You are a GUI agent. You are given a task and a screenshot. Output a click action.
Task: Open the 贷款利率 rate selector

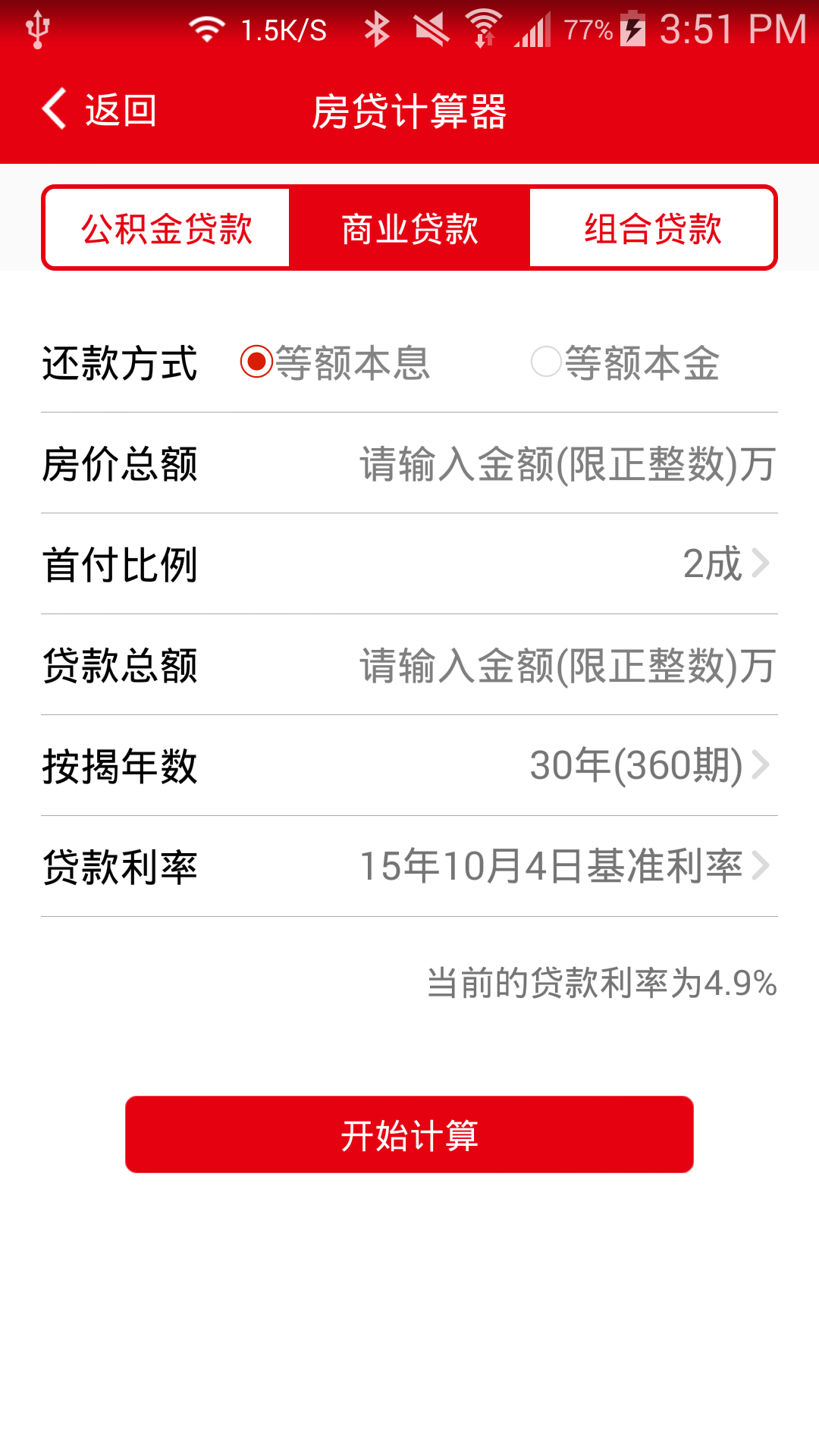[563, 866]
